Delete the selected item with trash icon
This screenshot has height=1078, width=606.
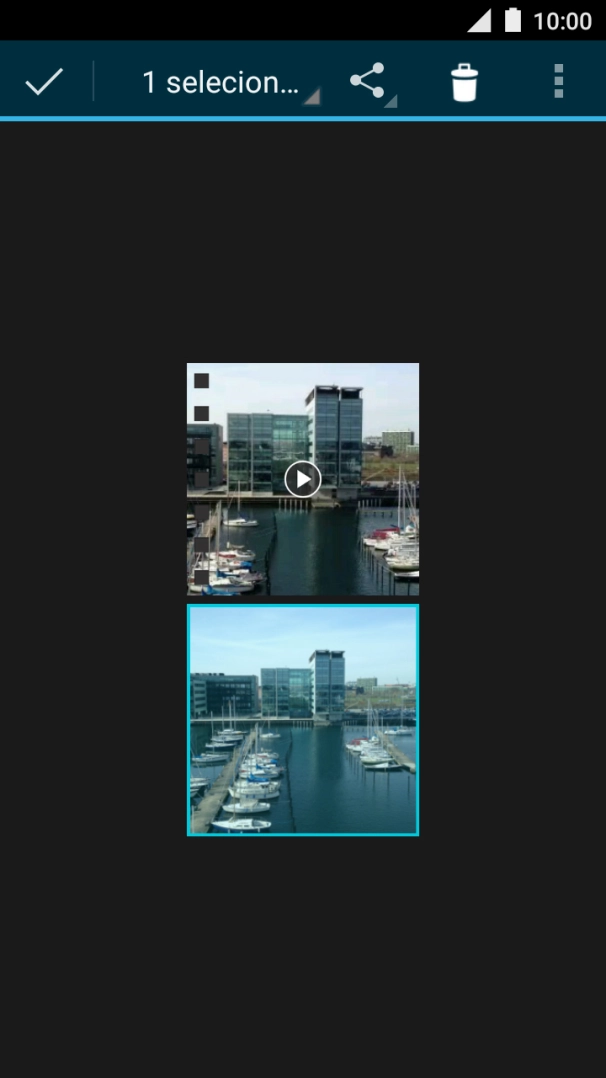(x=464, y=82)
